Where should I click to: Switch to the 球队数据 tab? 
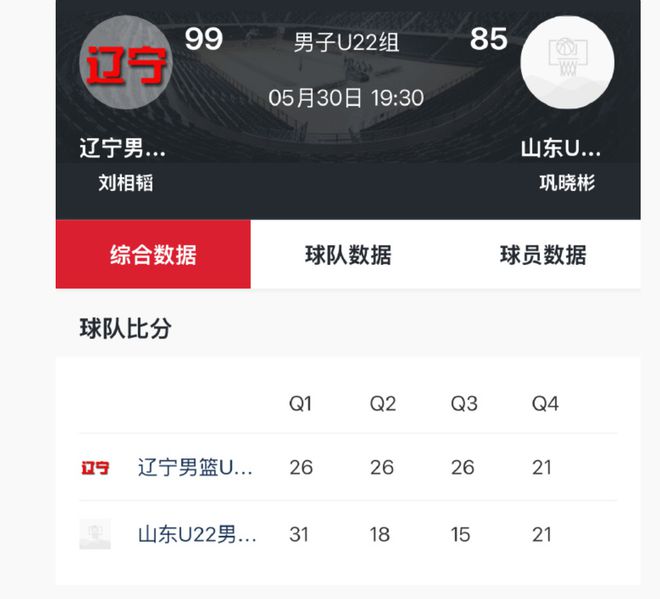click(x=348, y=255)
